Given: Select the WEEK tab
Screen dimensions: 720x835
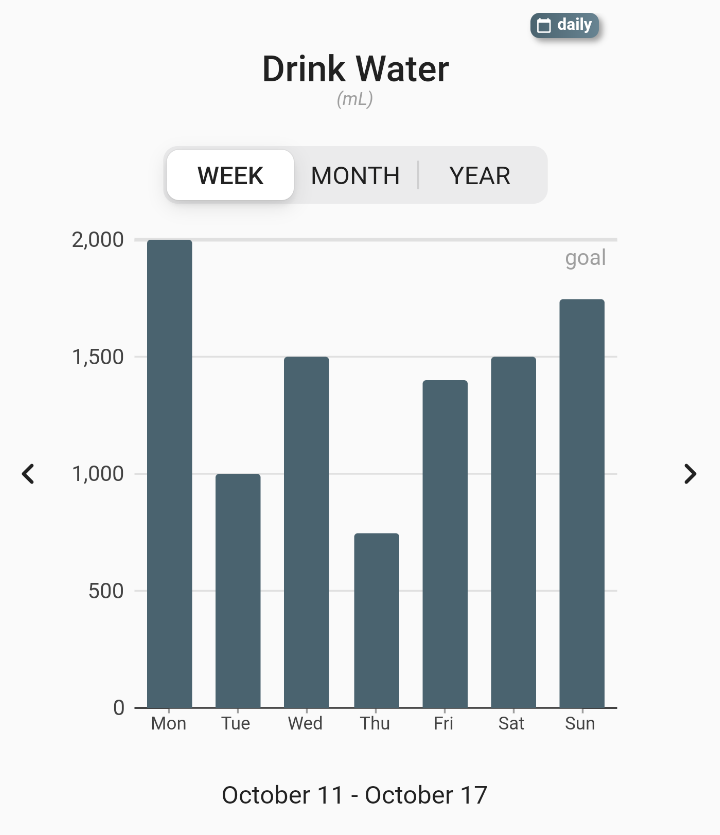Looking at the screenshot, I should pos(230,174).
